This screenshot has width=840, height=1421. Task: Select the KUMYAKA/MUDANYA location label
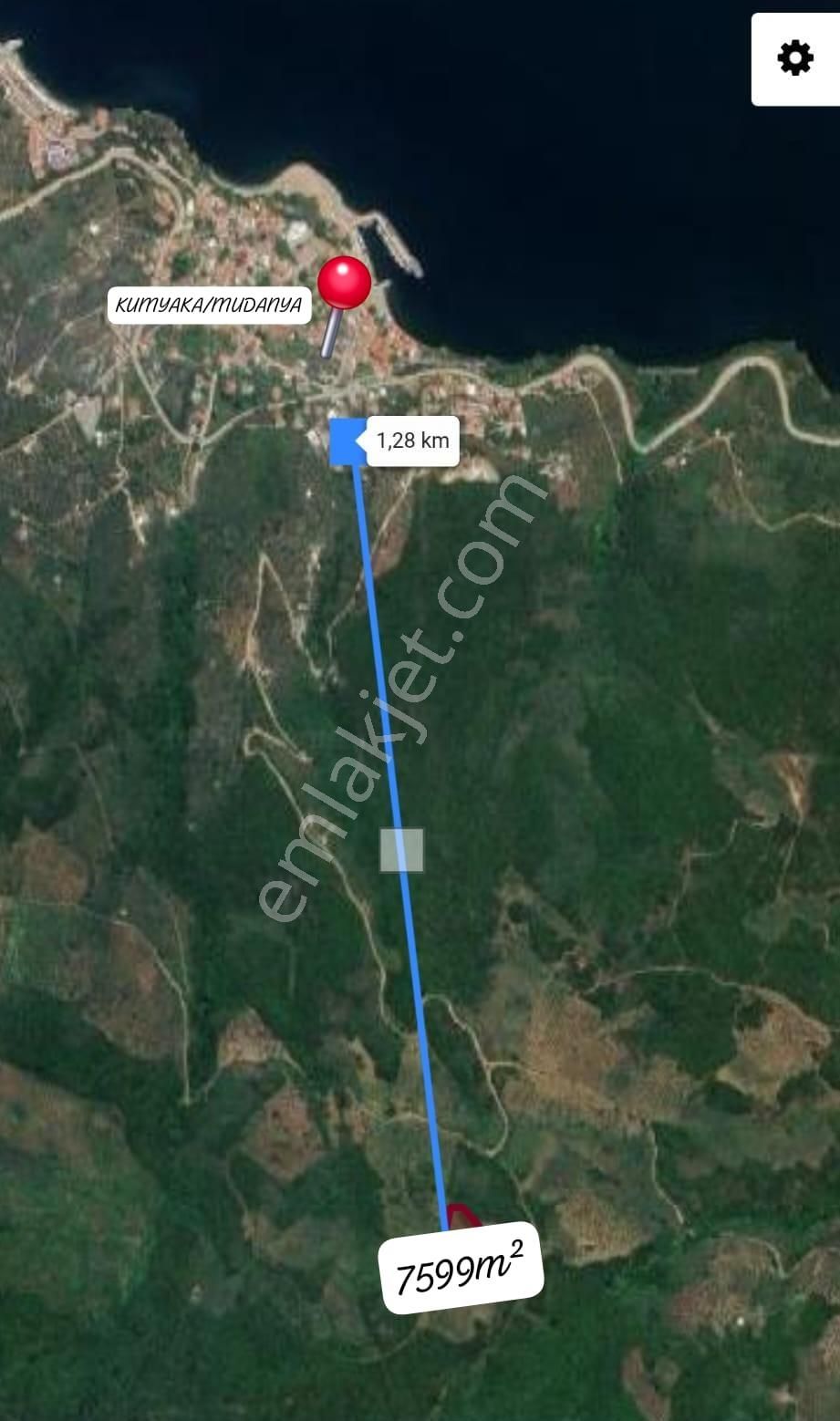pos(208,306)
